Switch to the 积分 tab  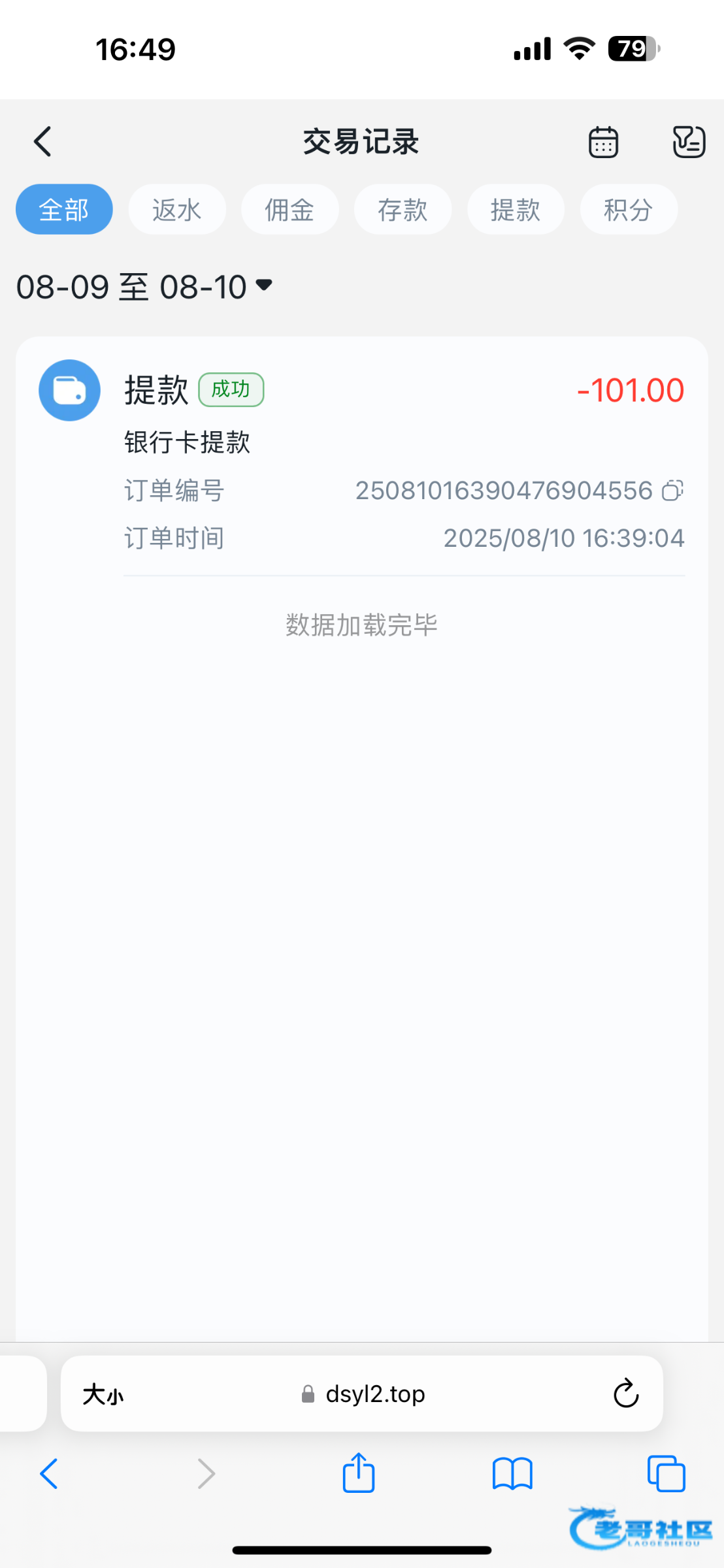(x=629, y=210)
